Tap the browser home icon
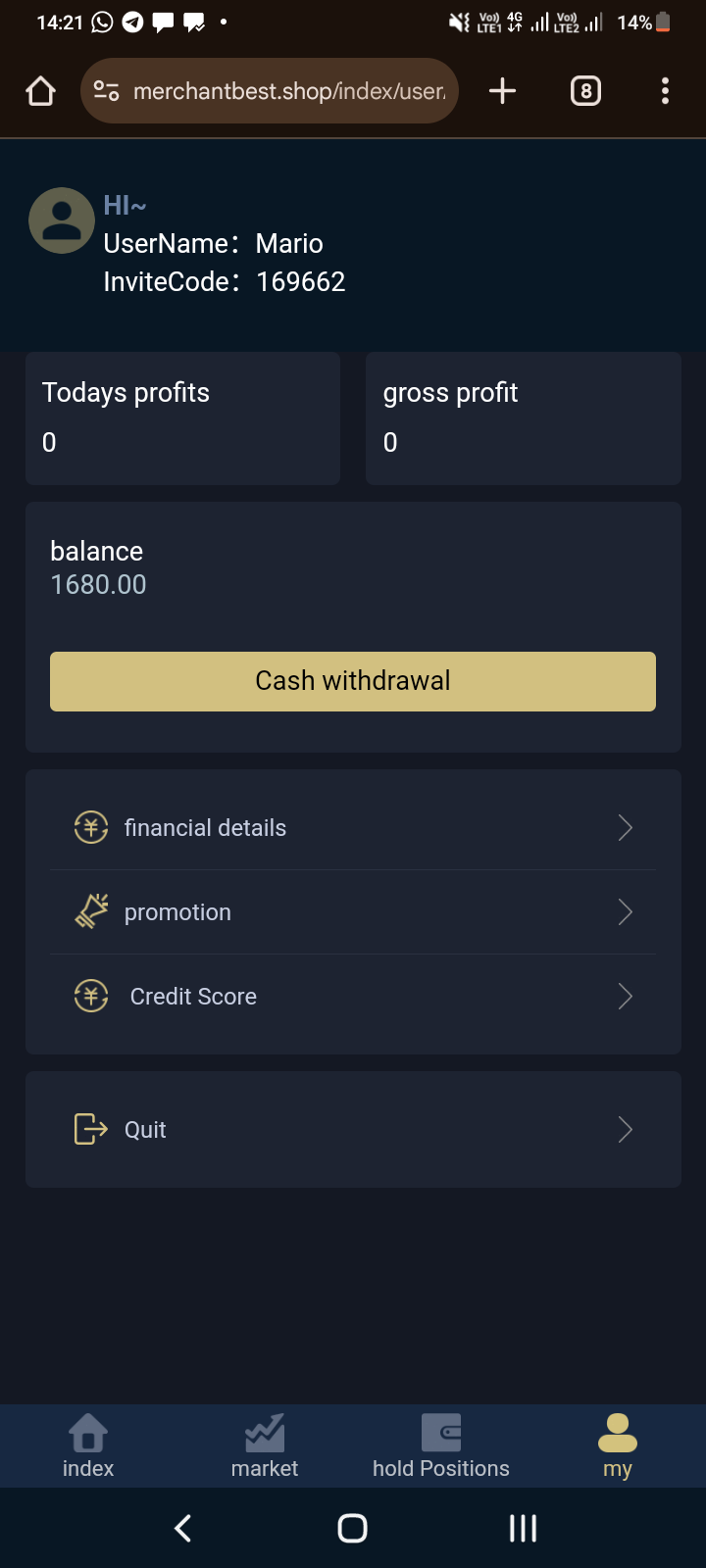The height and width of the screenshot is (1568, 706). 41,91
